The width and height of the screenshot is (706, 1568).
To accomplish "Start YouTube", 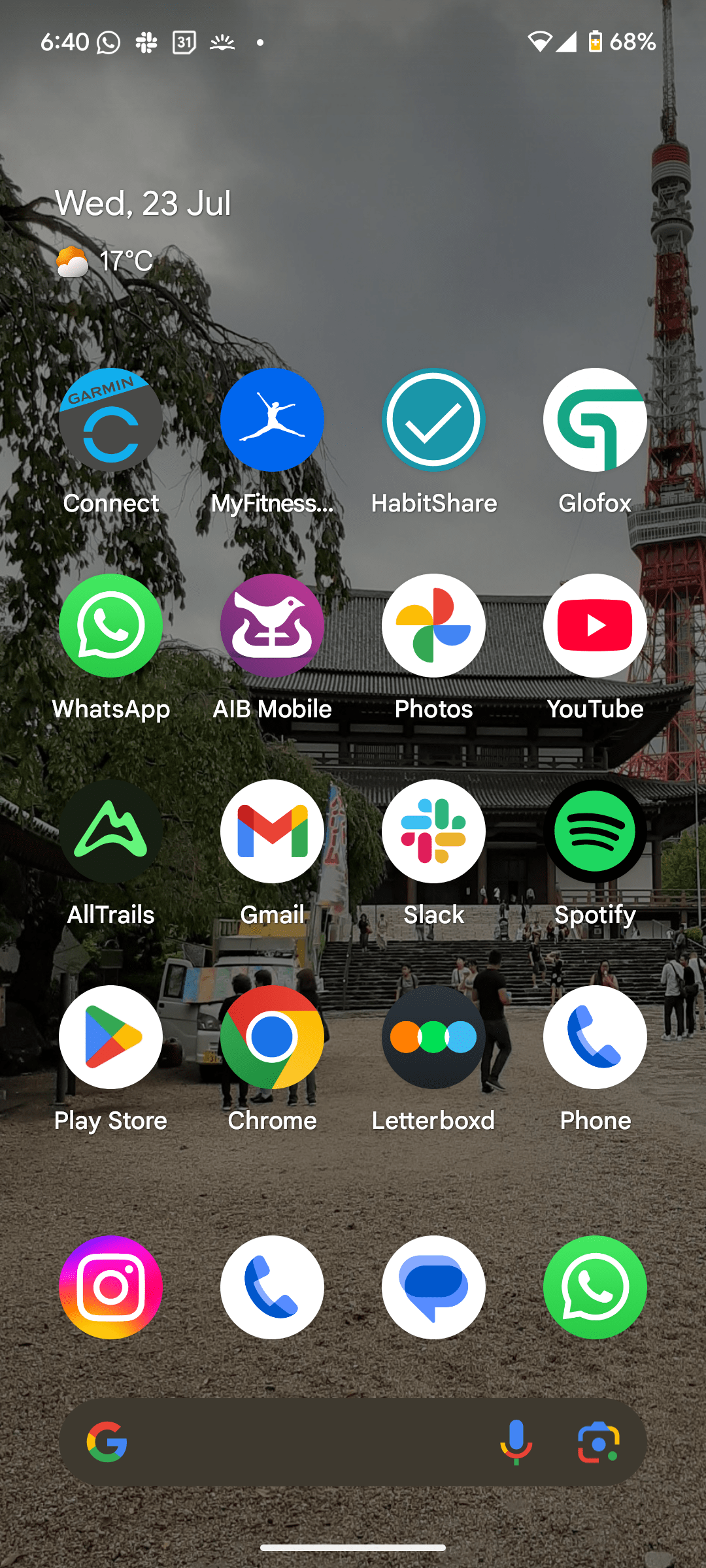I will click(x=595, y=625).
